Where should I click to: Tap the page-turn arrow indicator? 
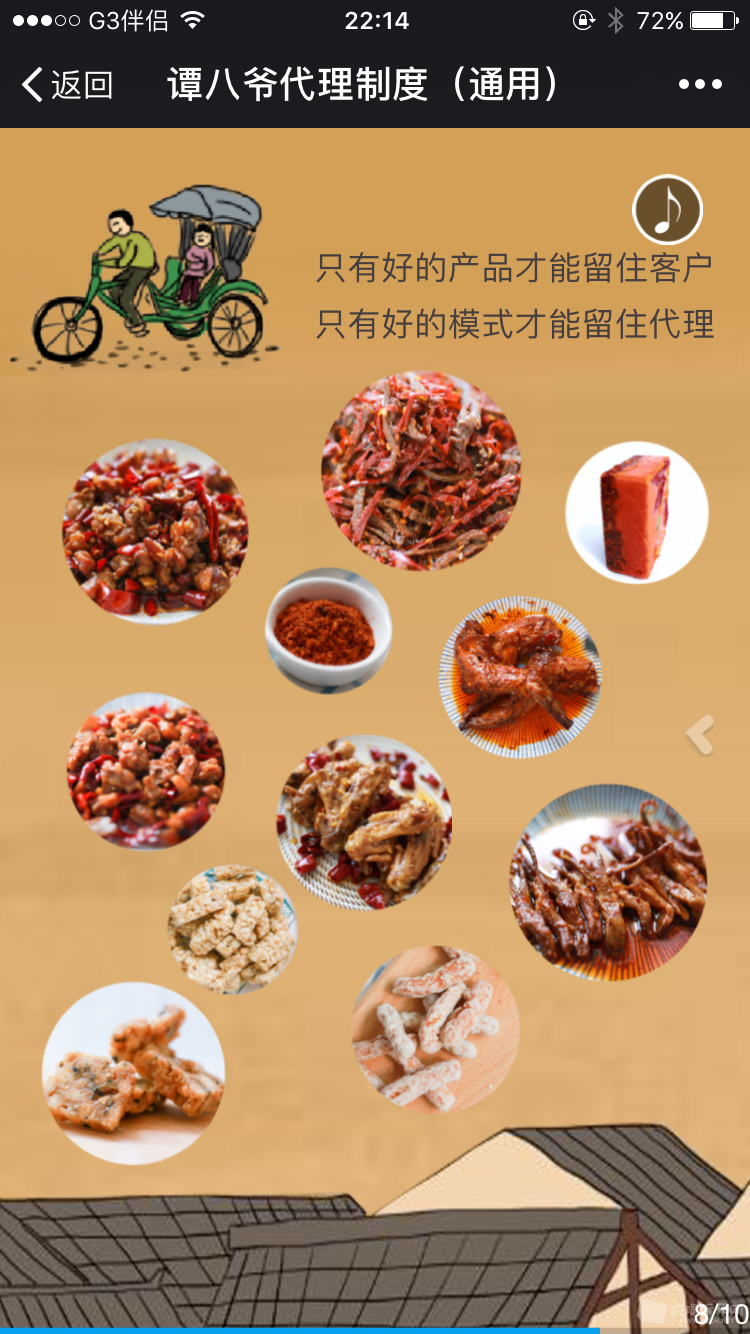[700, 735]
